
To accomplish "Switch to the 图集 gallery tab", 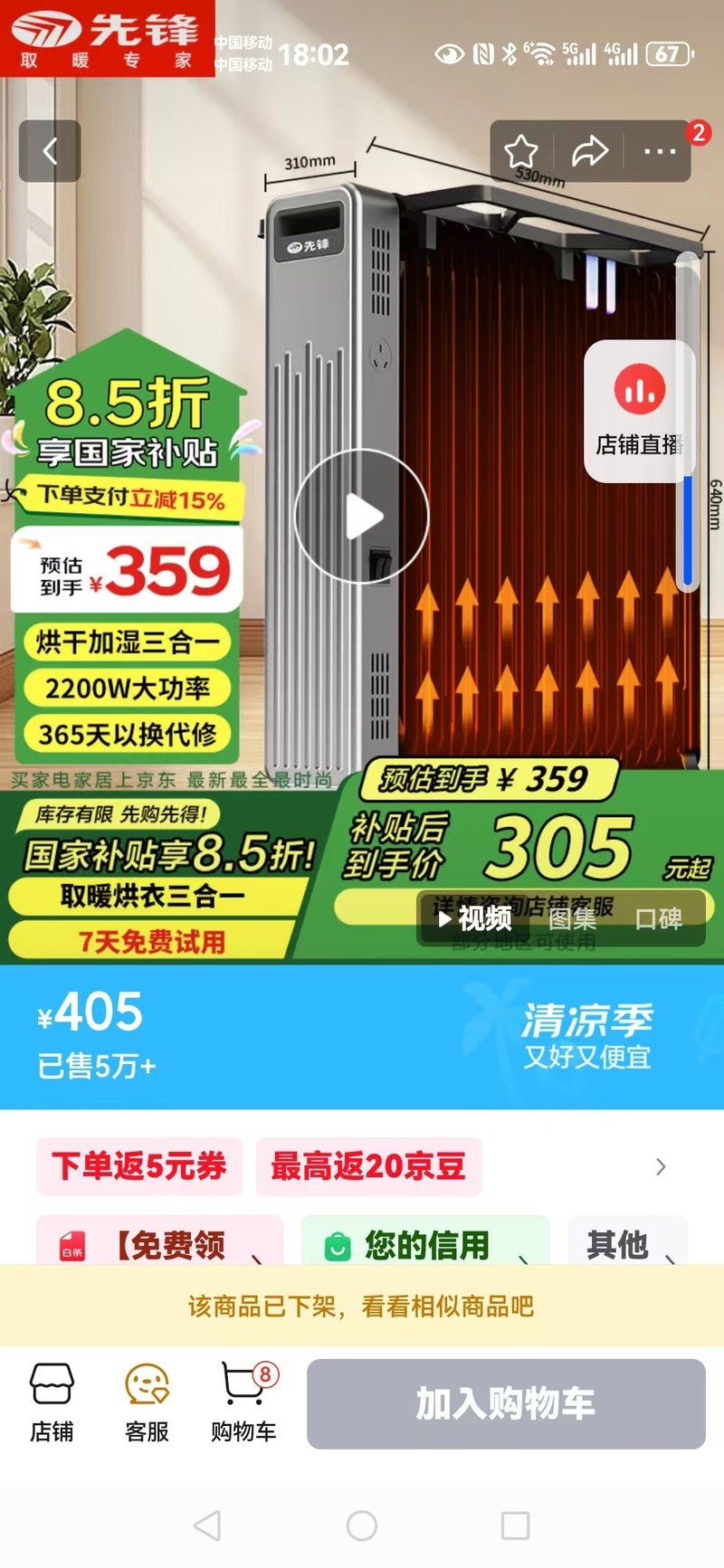I will [573, 919].
